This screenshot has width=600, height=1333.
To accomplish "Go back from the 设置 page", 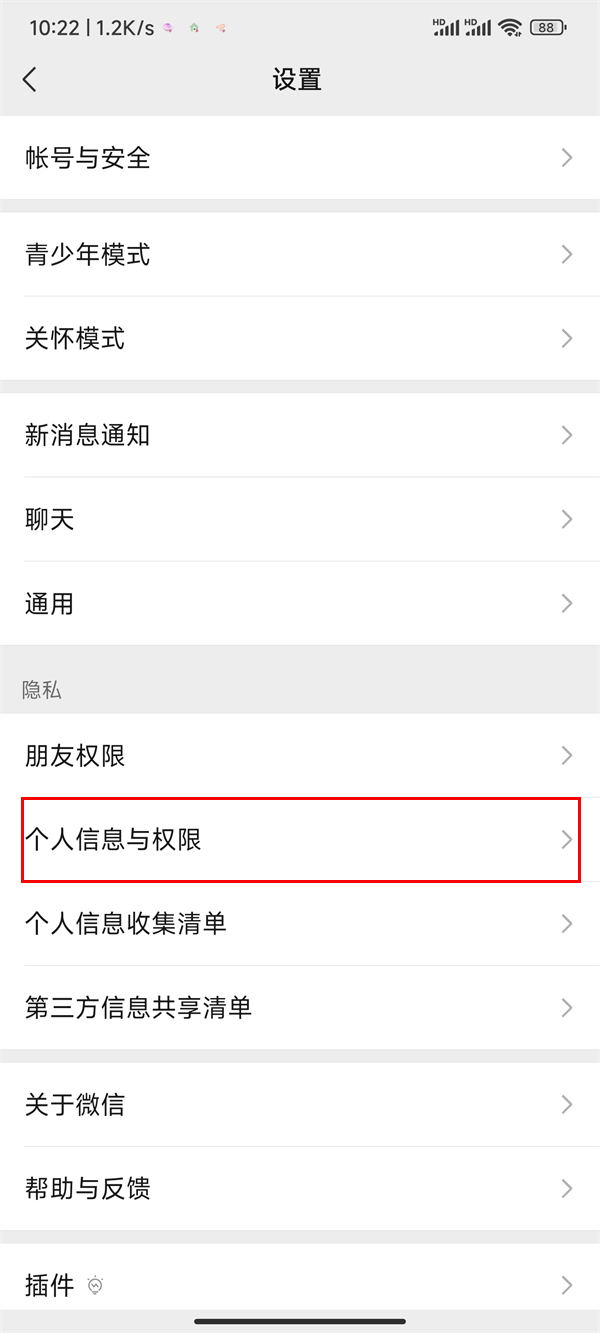I will (x=30, y=80).
